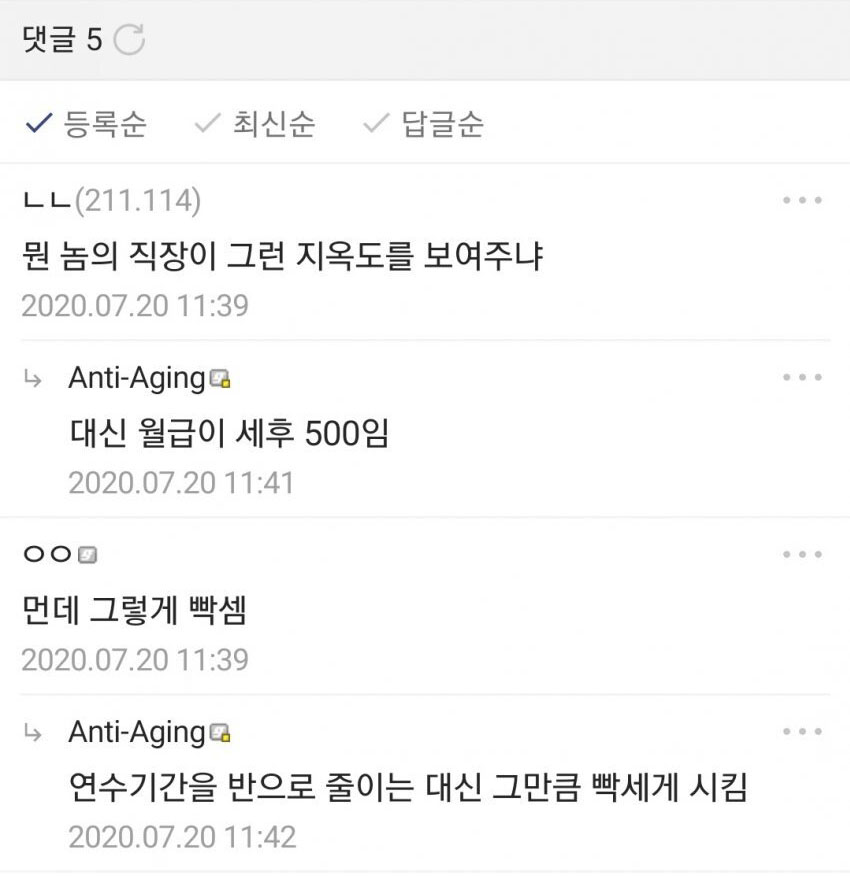Sort comments by 최신순
This screenshot has width=850, height=876.
(x=255, y=124)
